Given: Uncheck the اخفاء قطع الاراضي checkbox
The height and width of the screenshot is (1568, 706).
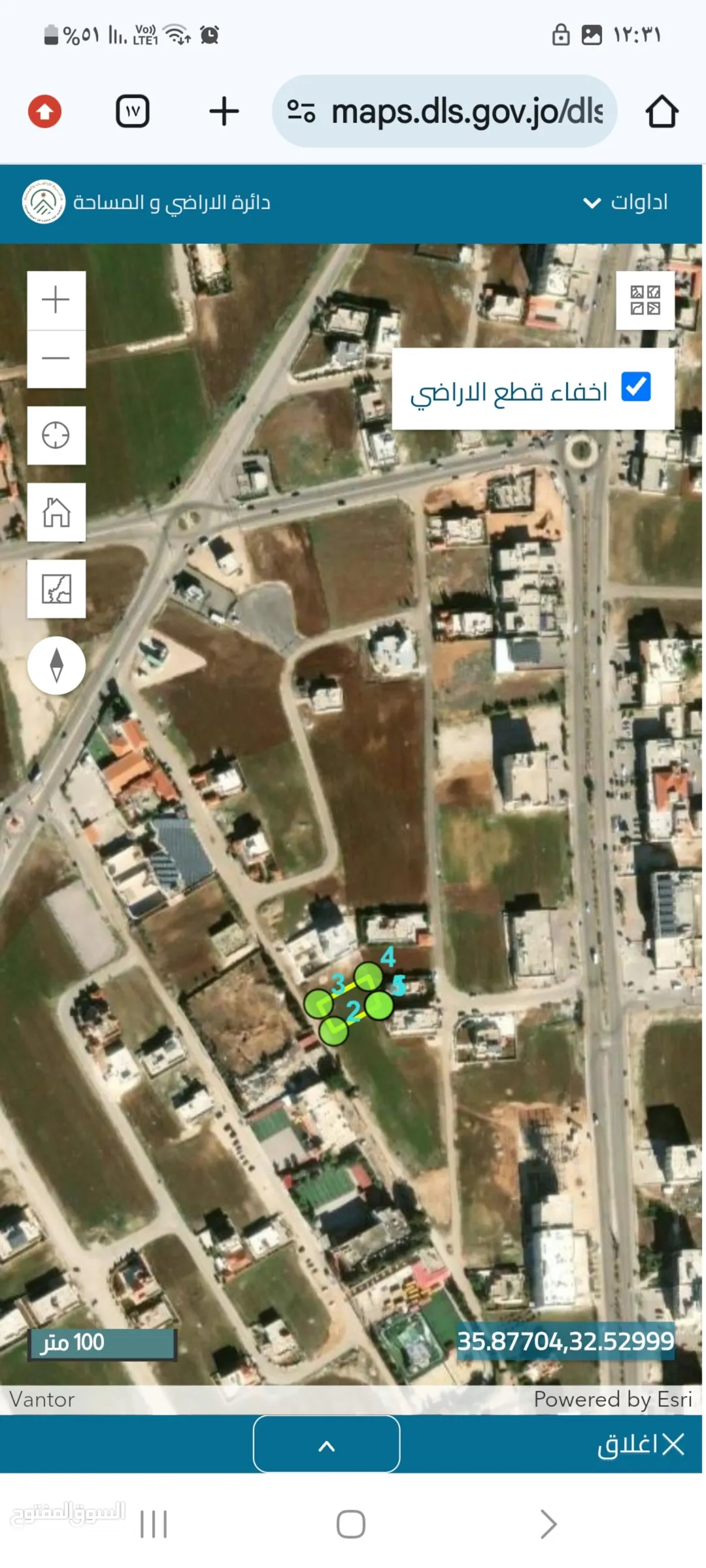Looking at the screenshot, I should pos(636,386).
